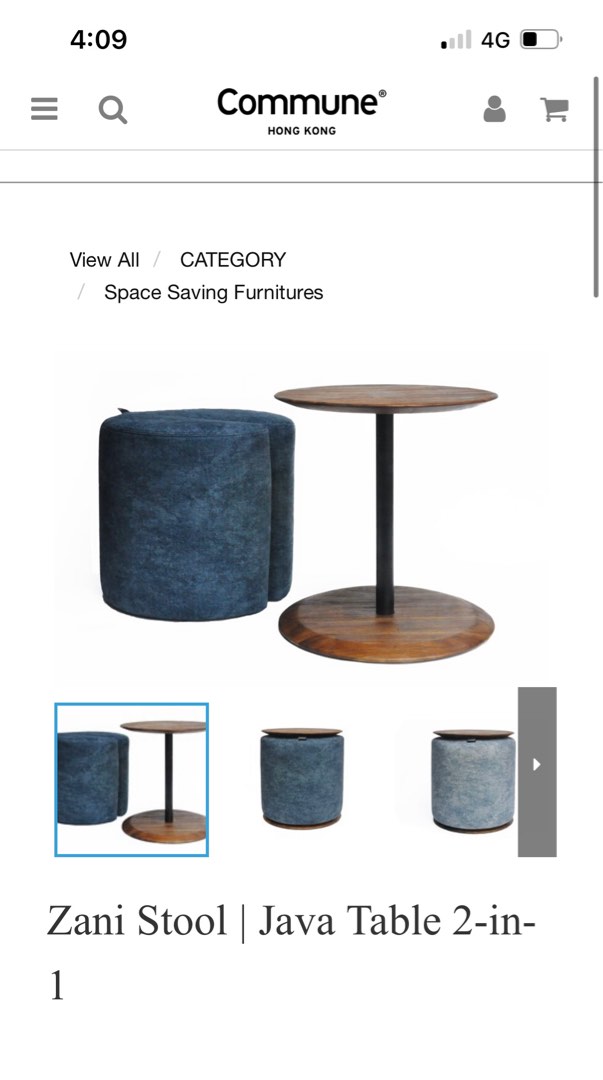Viewport: 603px width, 1080px height.
Task: Select the dark blue stacked stool thumbnail
Action: pyautogui.click(x=301, y=780)
